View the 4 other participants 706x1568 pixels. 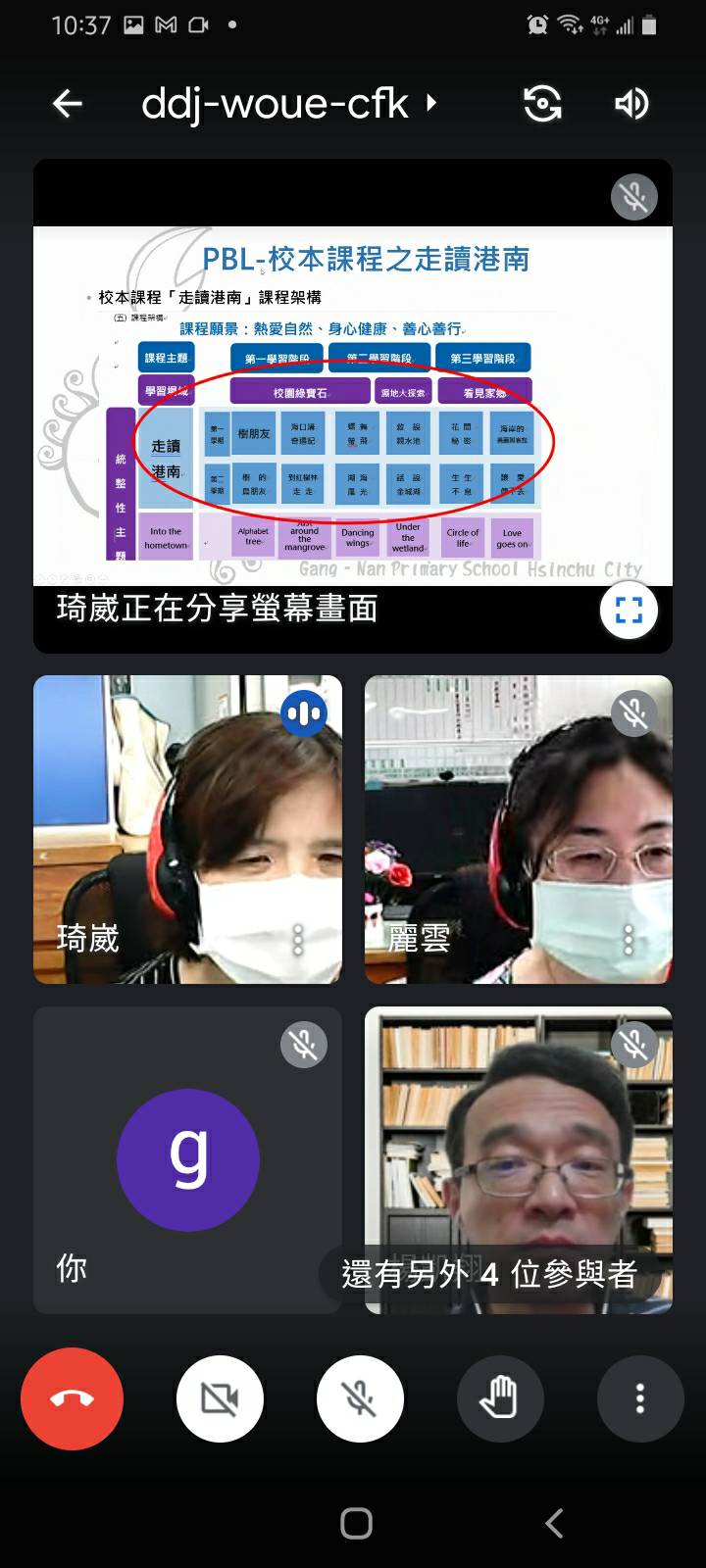[x=490, y=1274]
